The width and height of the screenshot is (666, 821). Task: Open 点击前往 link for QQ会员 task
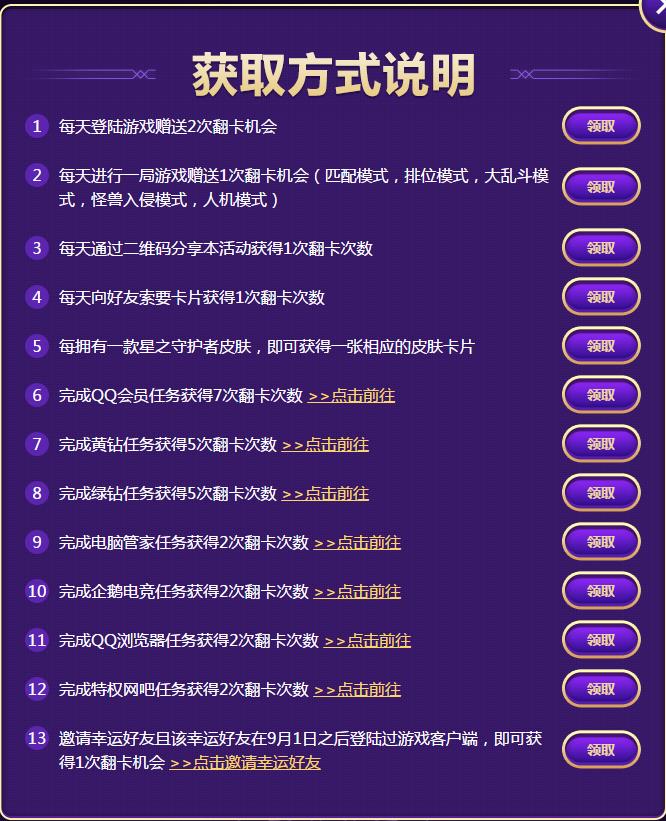[351, 395]
